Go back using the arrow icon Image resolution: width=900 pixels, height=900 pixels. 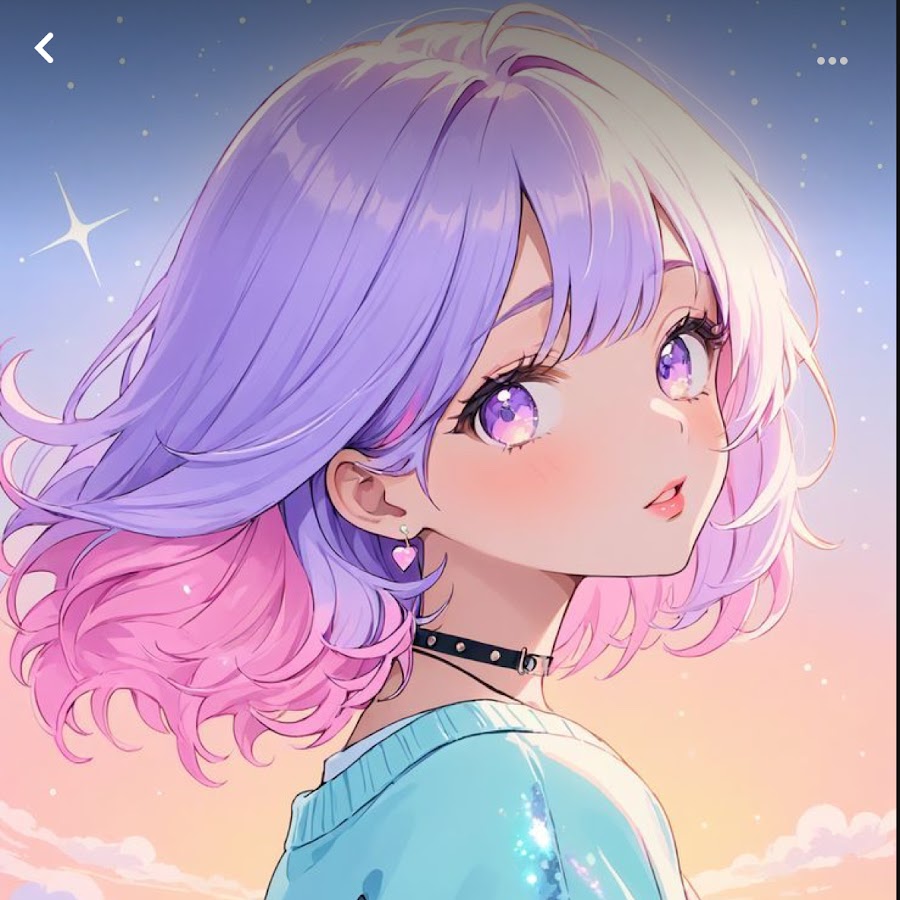[x=44, y=47]
